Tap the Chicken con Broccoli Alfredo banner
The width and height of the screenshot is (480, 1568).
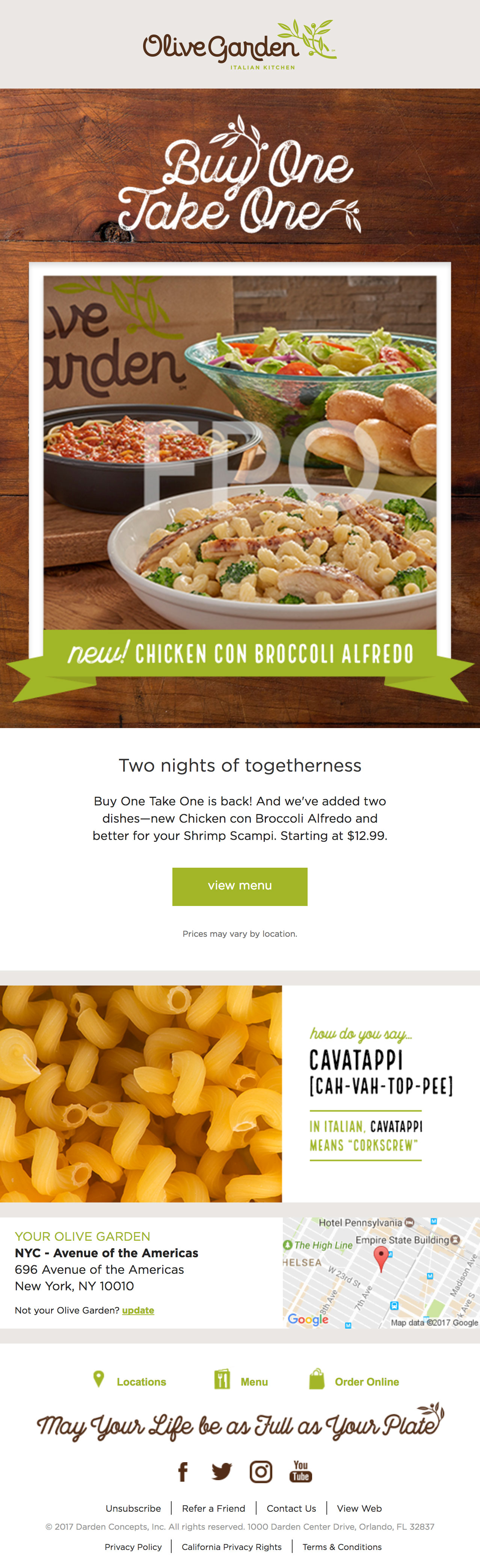(x=240, y=654)
